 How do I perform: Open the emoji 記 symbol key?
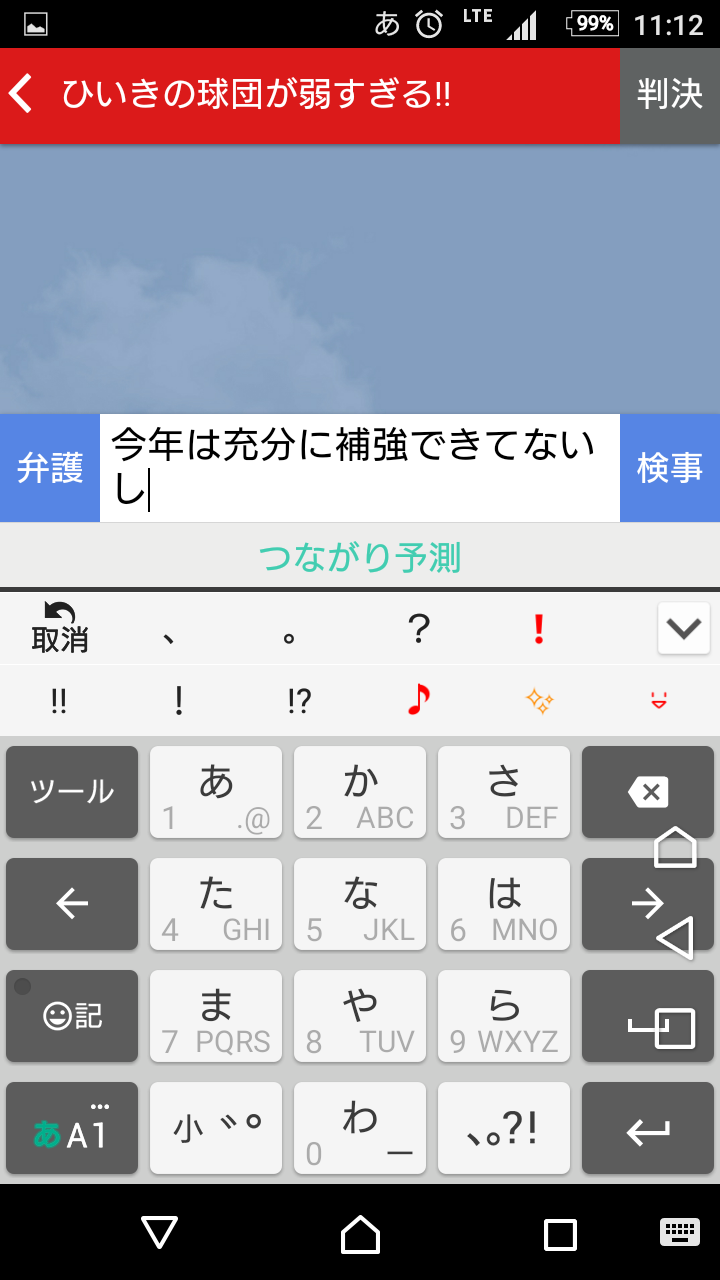click(x=72, y=1016)
